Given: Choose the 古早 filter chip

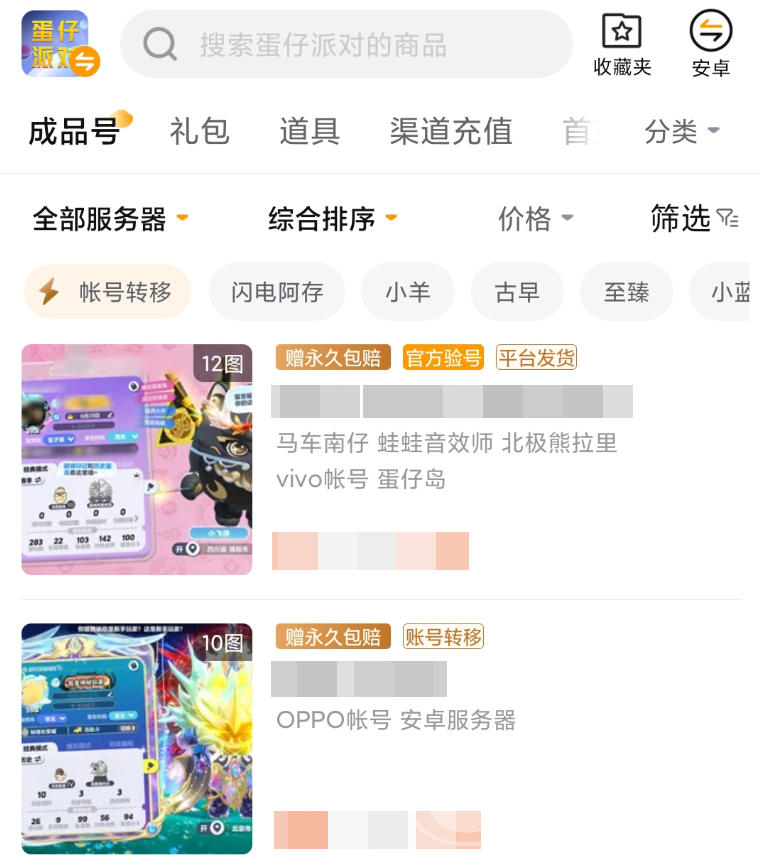Looking at the screenshot, I should [x=517, y=292].
